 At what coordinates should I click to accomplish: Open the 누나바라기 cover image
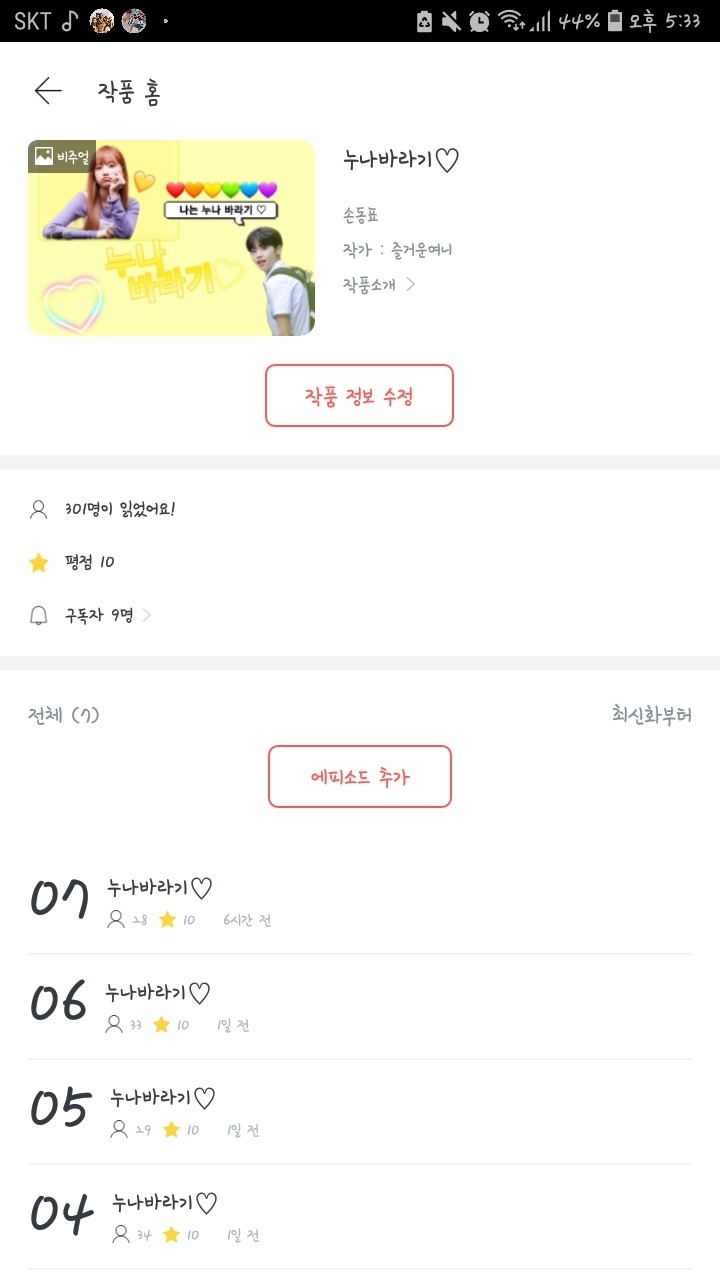(x=171, y=238)
